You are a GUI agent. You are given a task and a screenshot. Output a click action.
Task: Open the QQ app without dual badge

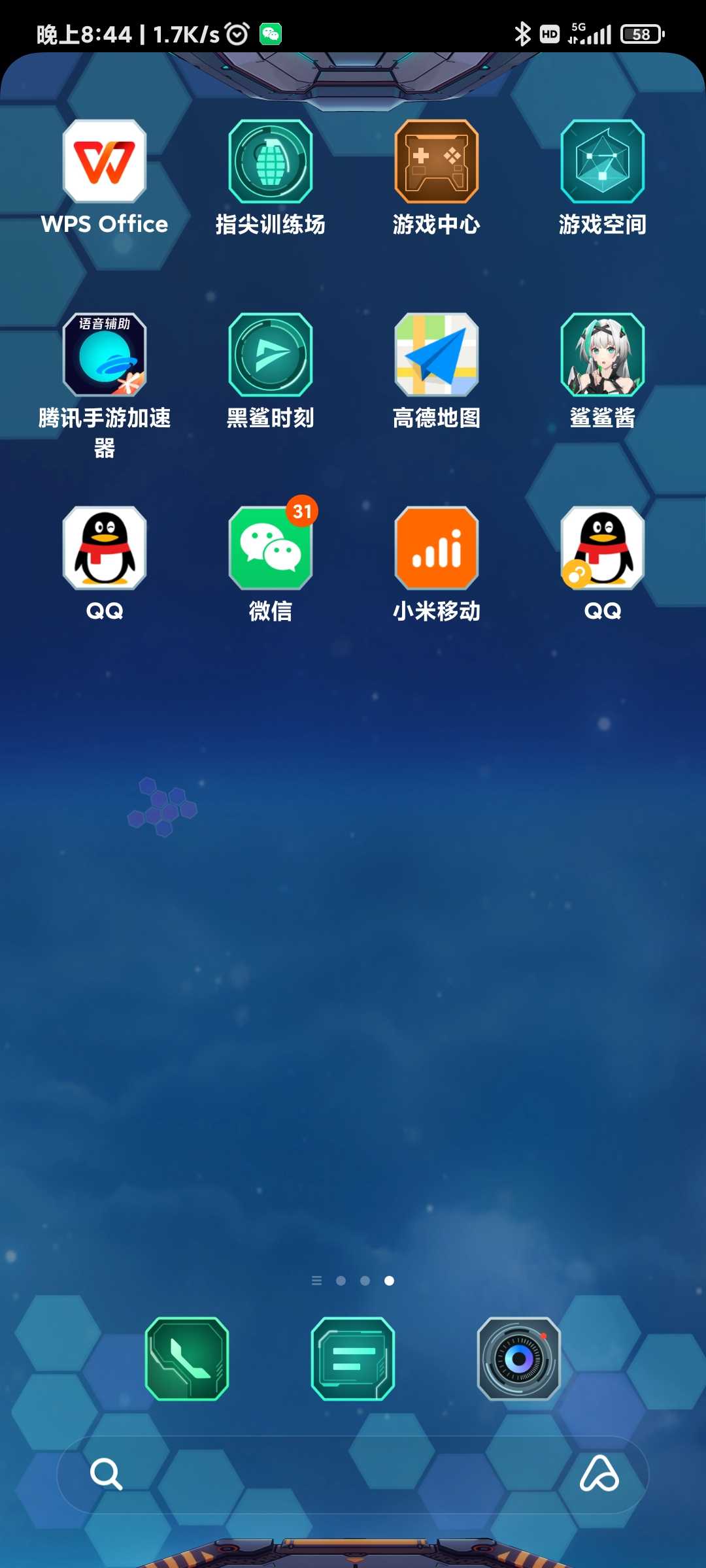coord(105,548)
